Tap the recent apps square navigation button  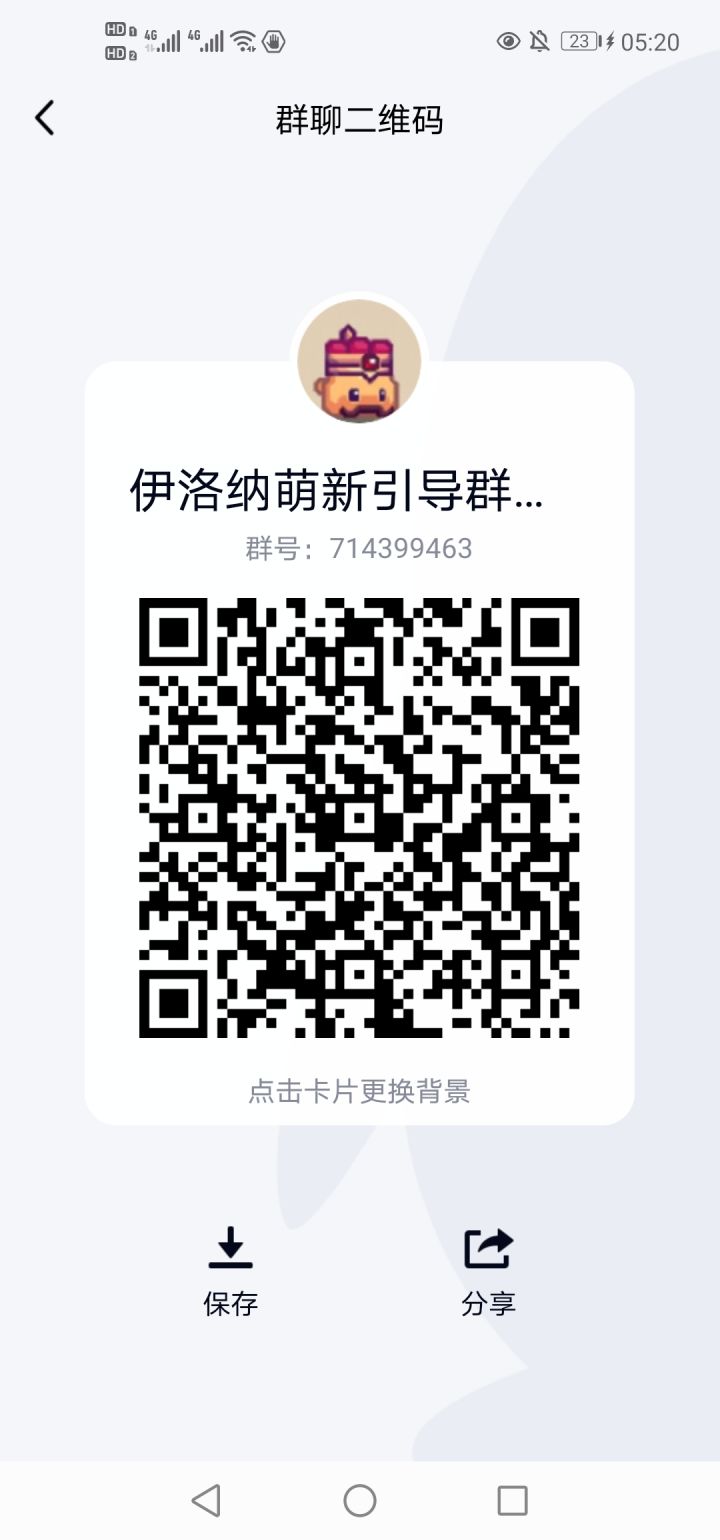512,1500
